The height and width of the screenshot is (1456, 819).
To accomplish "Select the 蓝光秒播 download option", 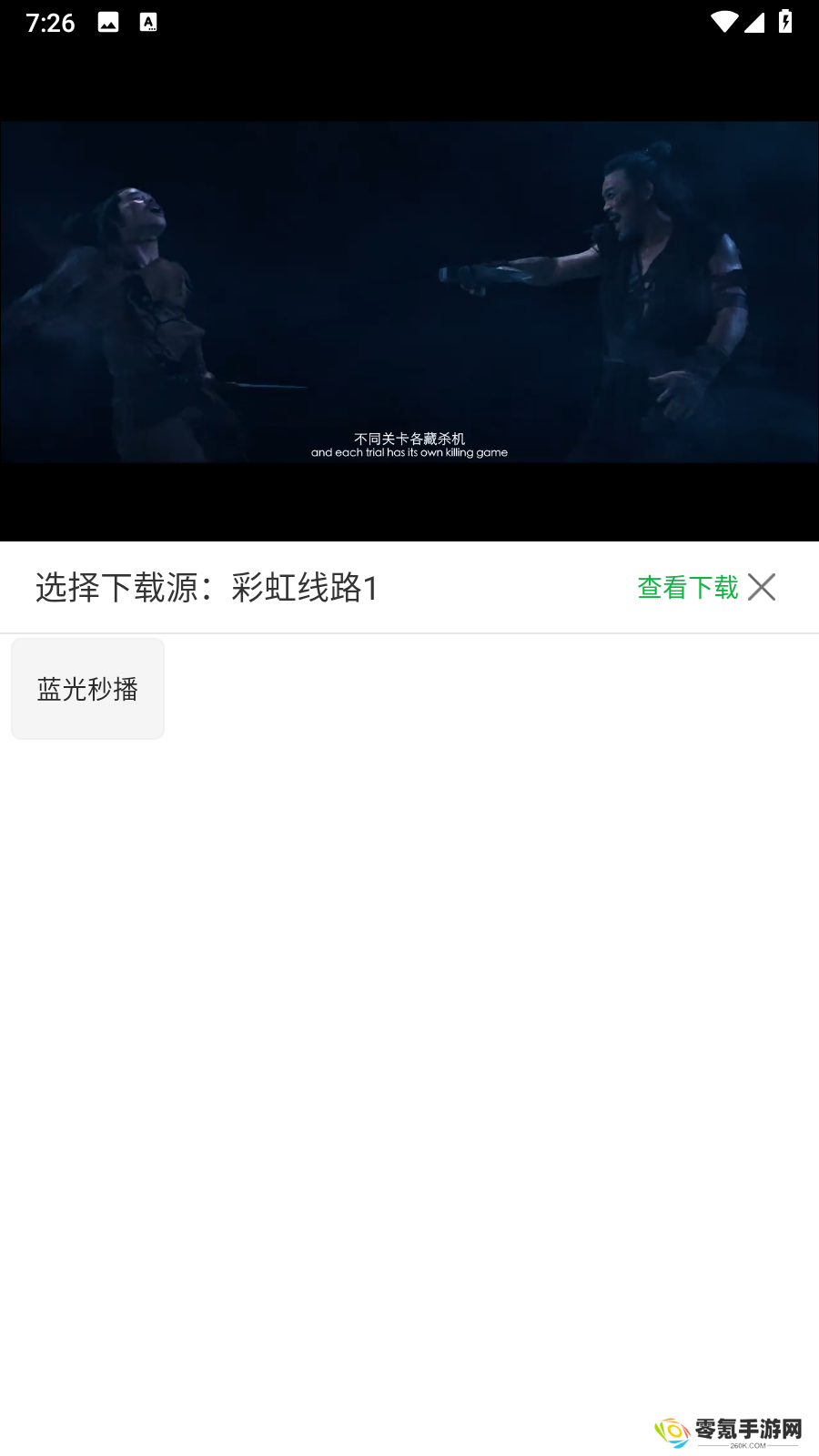I will tap(87, 689).
